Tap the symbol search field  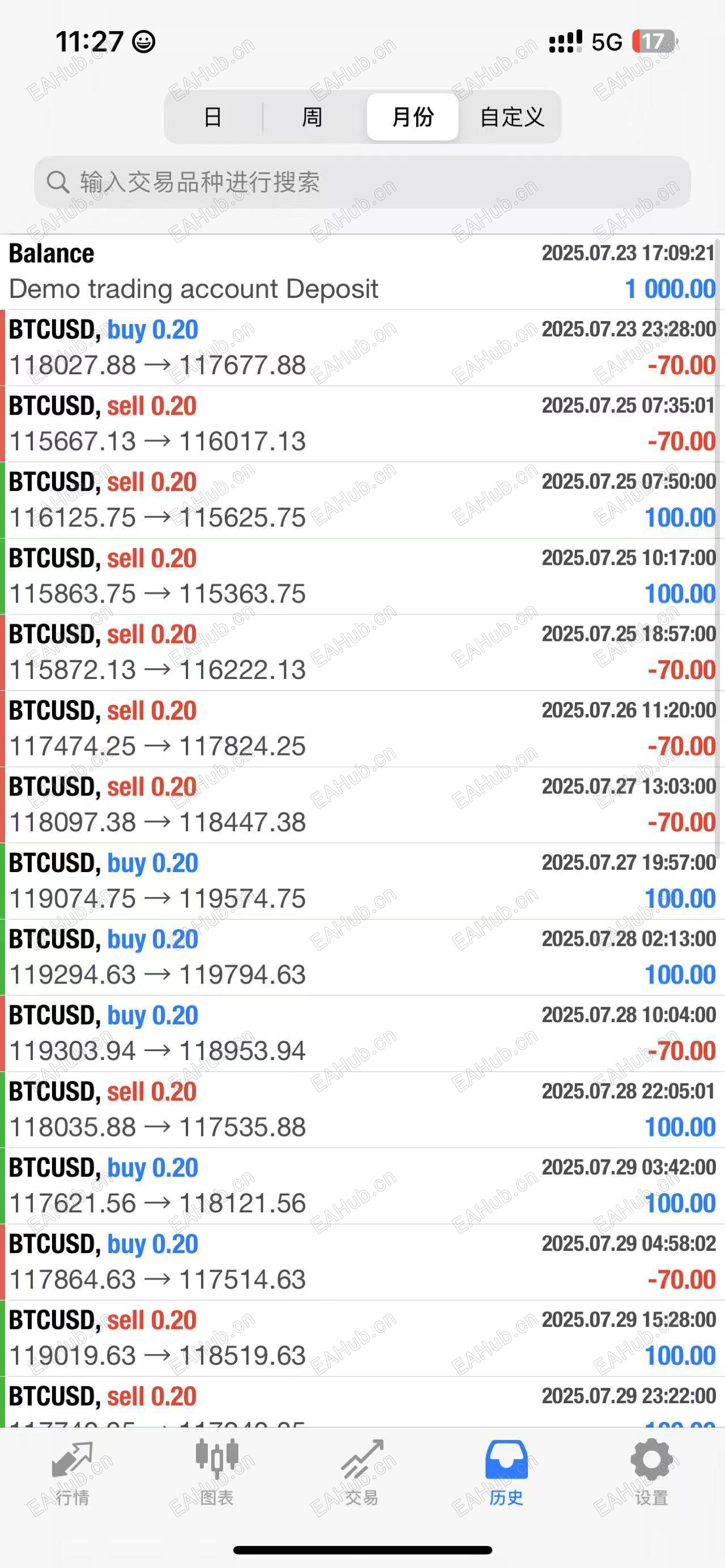tap(362, 182)
